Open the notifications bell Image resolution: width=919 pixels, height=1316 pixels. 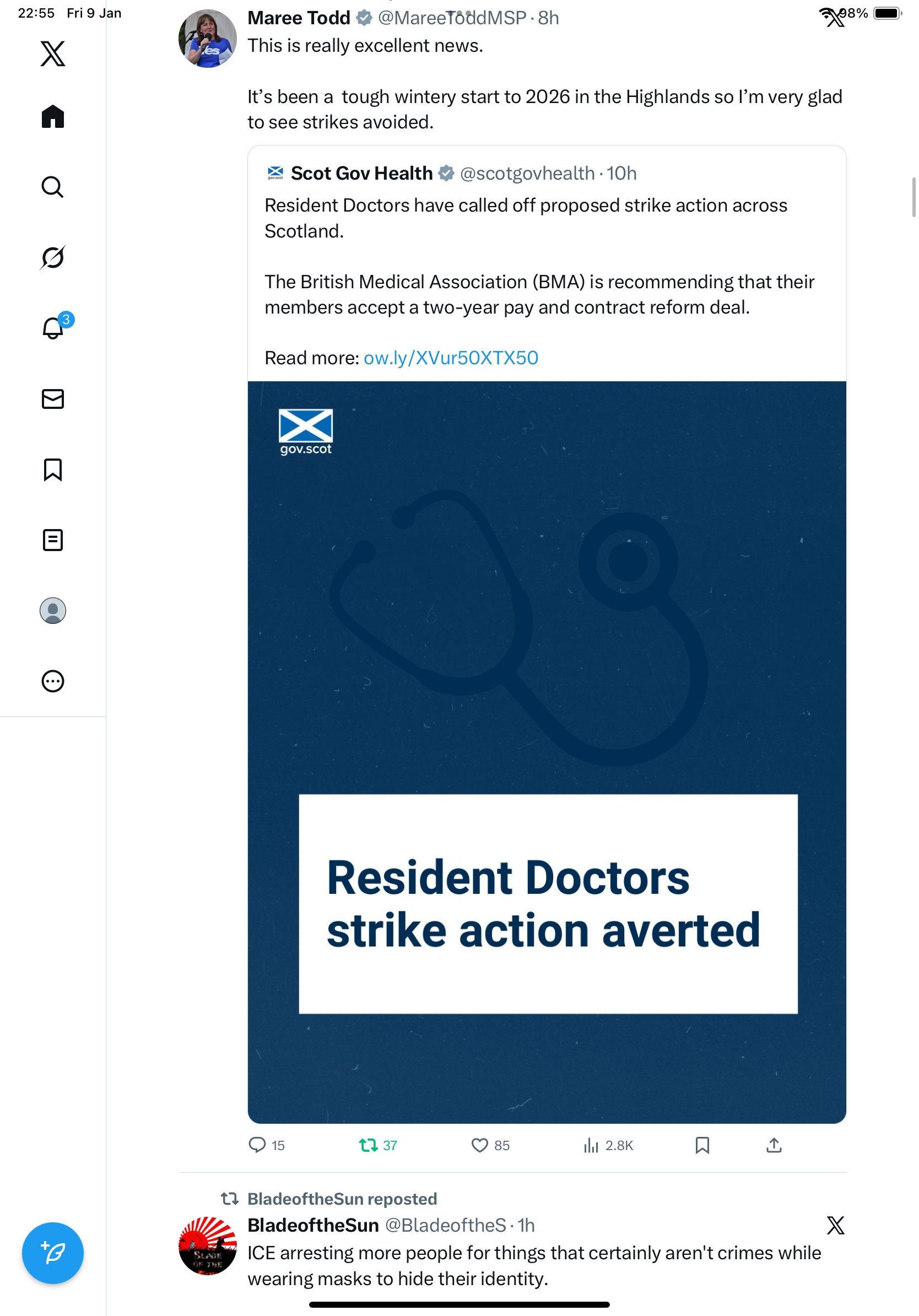[x=53, y=328]
